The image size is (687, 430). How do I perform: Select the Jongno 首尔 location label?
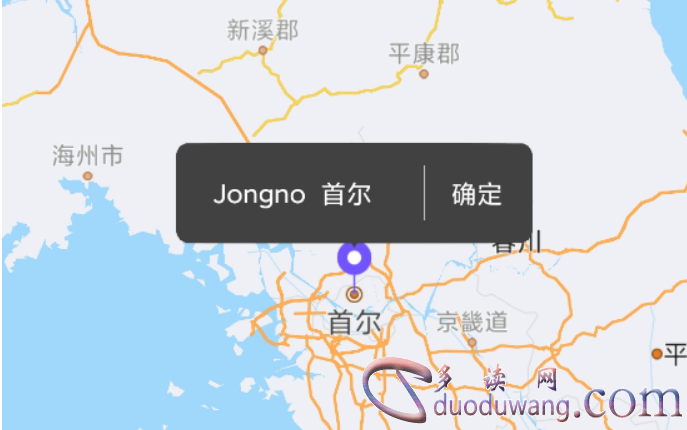[292, 194]
